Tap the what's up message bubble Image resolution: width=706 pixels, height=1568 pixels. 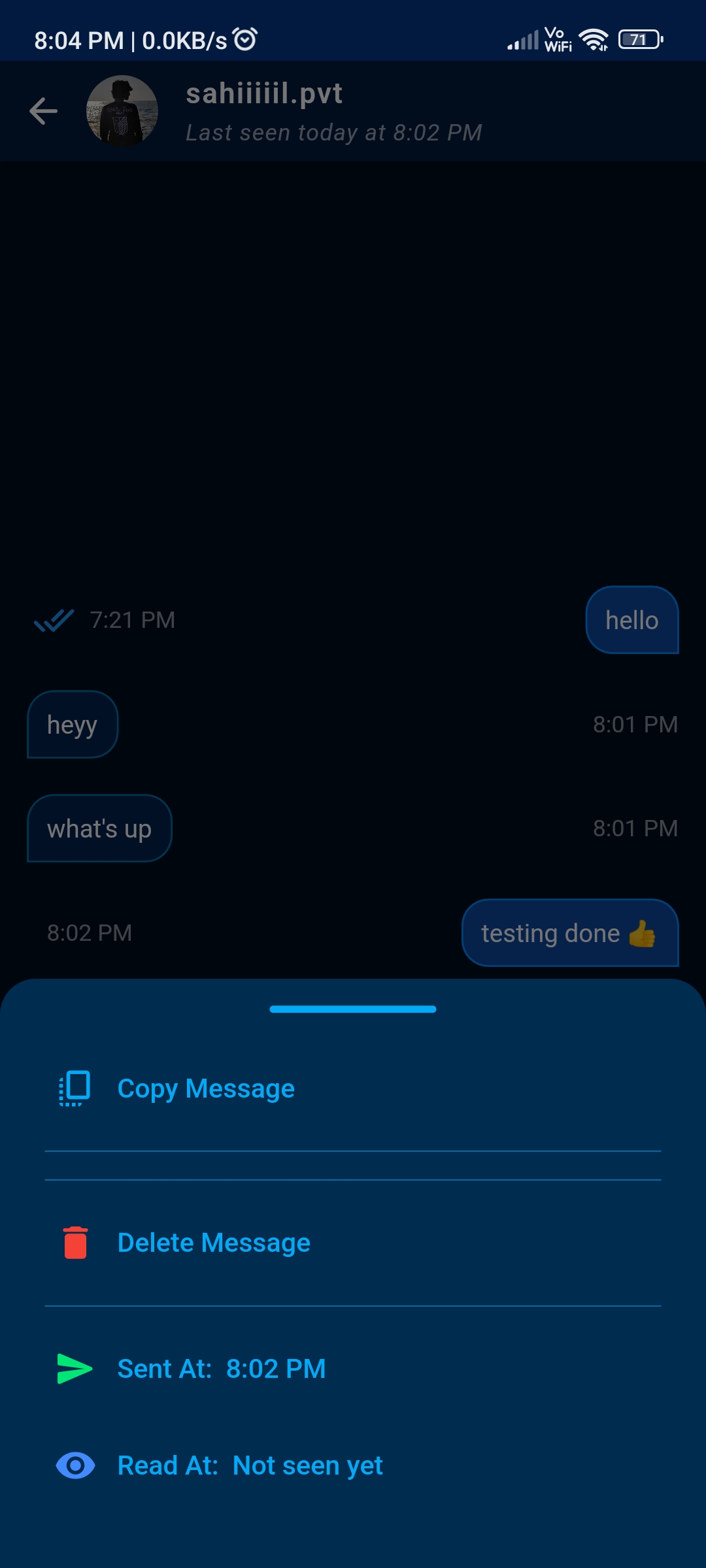pyautogui.click(x=99, y=828)
